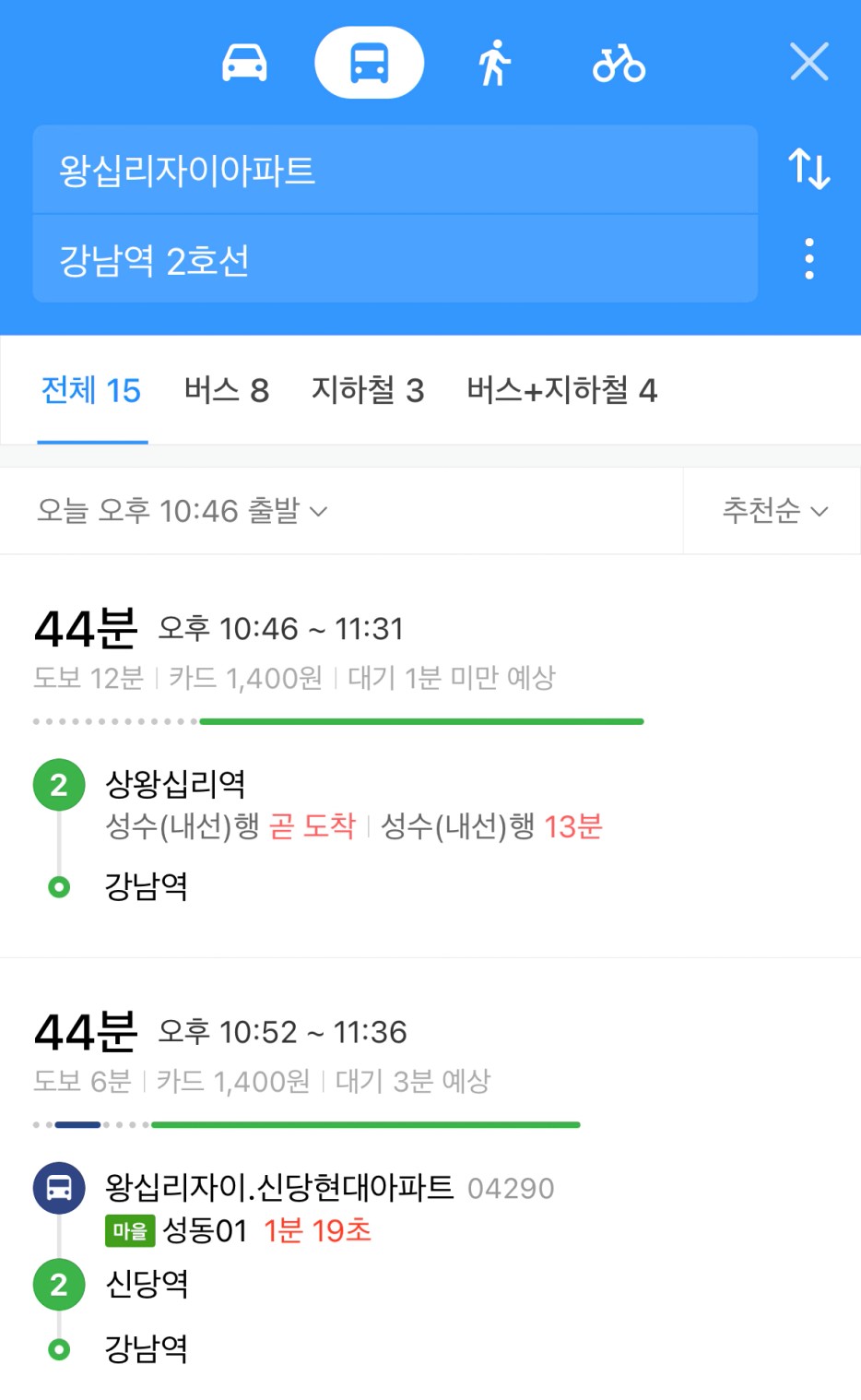Edit the starting point 왕십리자이아파트
The height and width of the screenshot is (1400, 861).
(x=395, y=170)
